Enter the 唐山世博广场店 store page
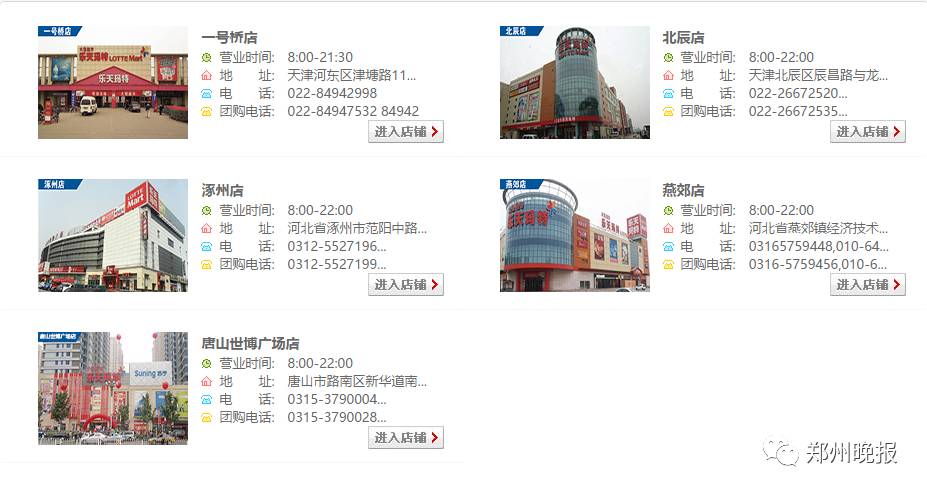 click(405, 438)
